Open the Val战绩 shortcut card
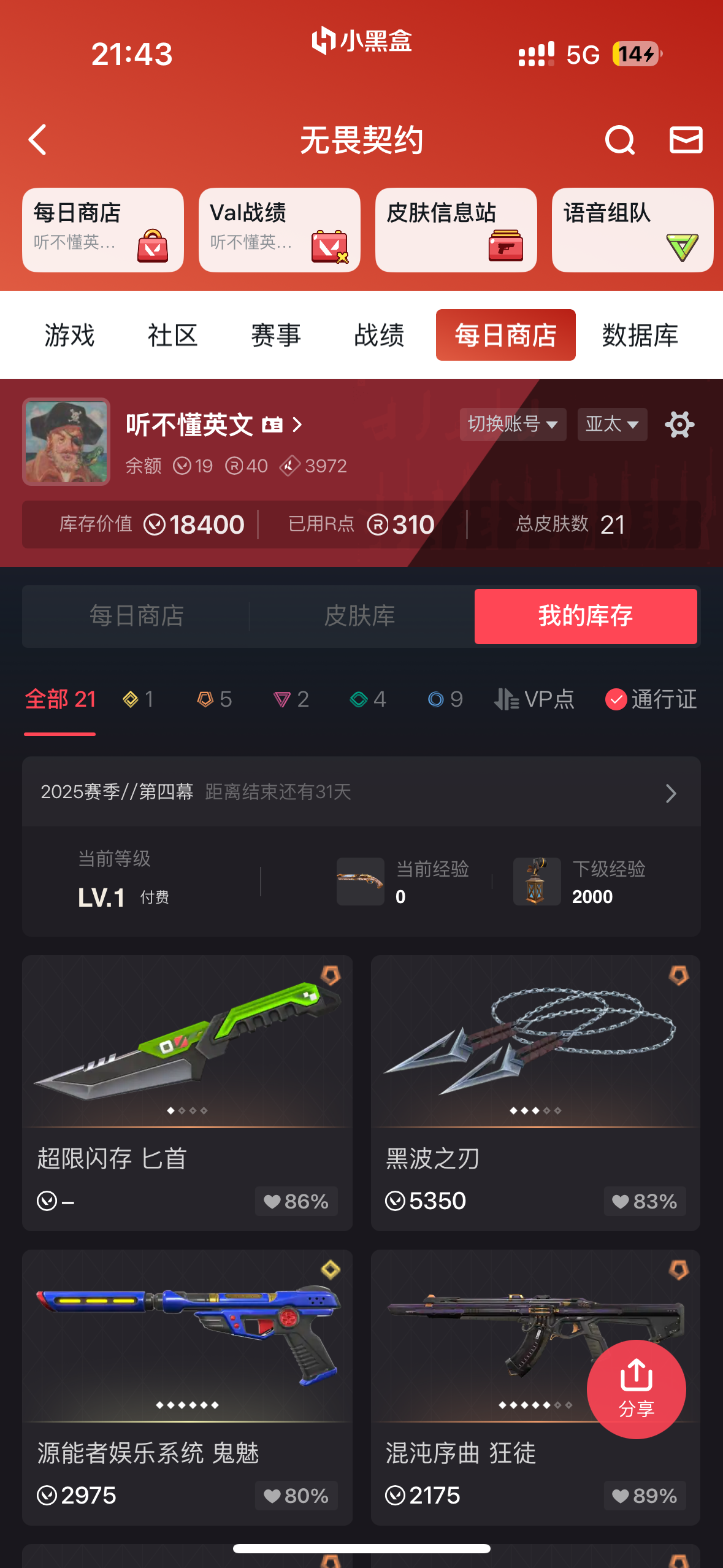The width and height of the screenshot is (723, 1568). (x=279, y=229)
